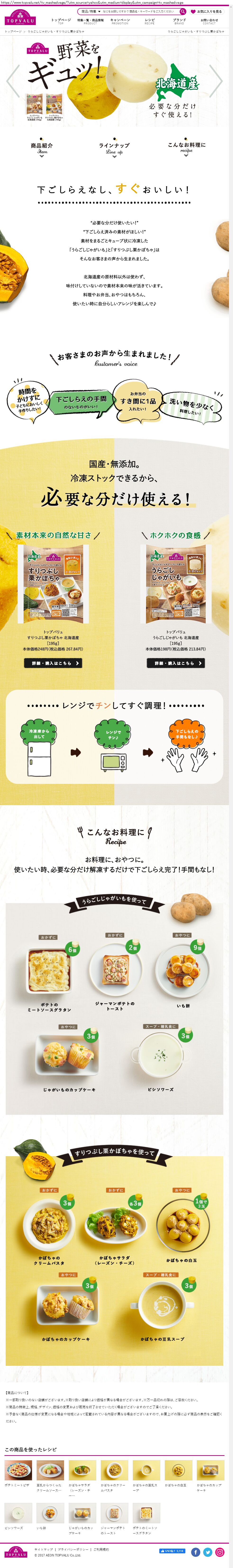This screenshot has height=1568, width=233.
Task: Go to the トップページ nav item
Action: 61,21
